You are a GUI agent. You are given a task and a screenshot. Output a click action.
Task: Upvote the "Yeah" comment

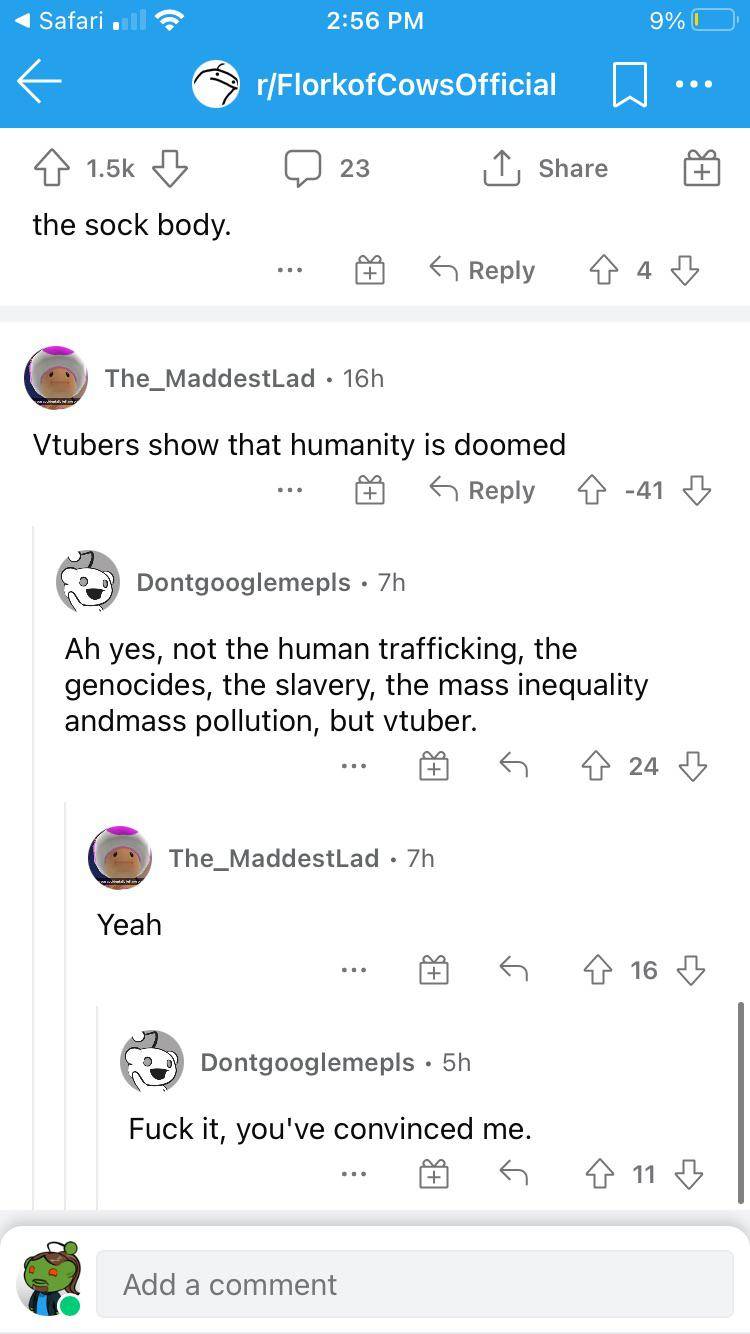(x=596, y=970)
